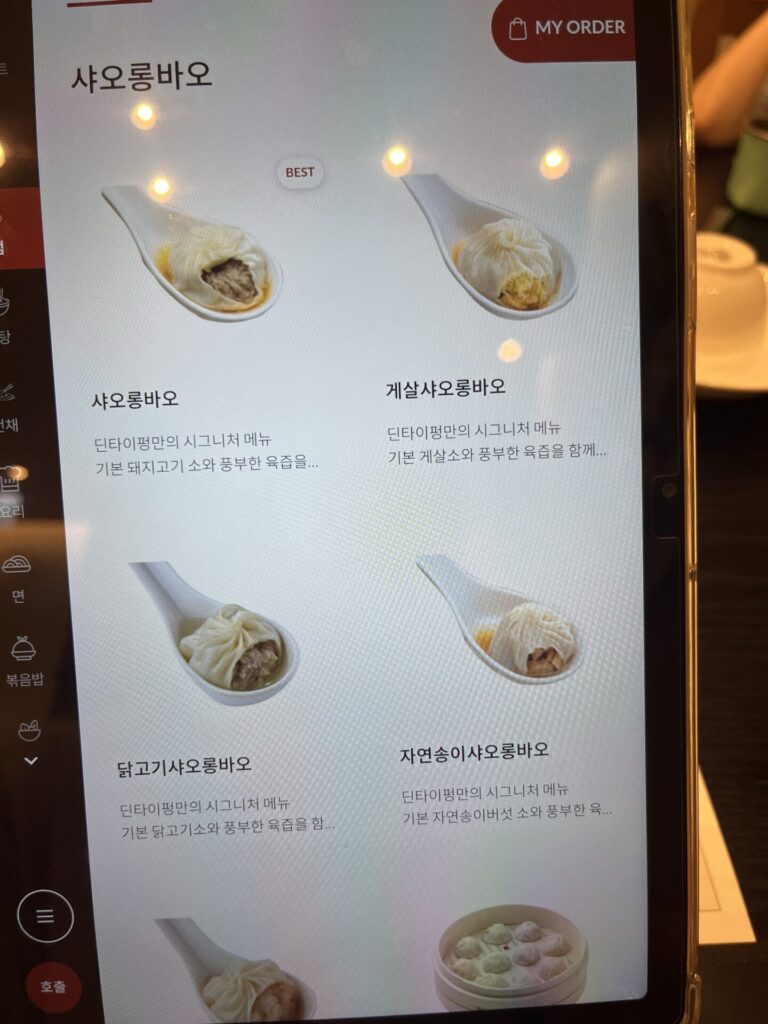The width and height of the screenshot is (768, 1024).
Task: Go to the 요리 category
Action: pos(12,491)
